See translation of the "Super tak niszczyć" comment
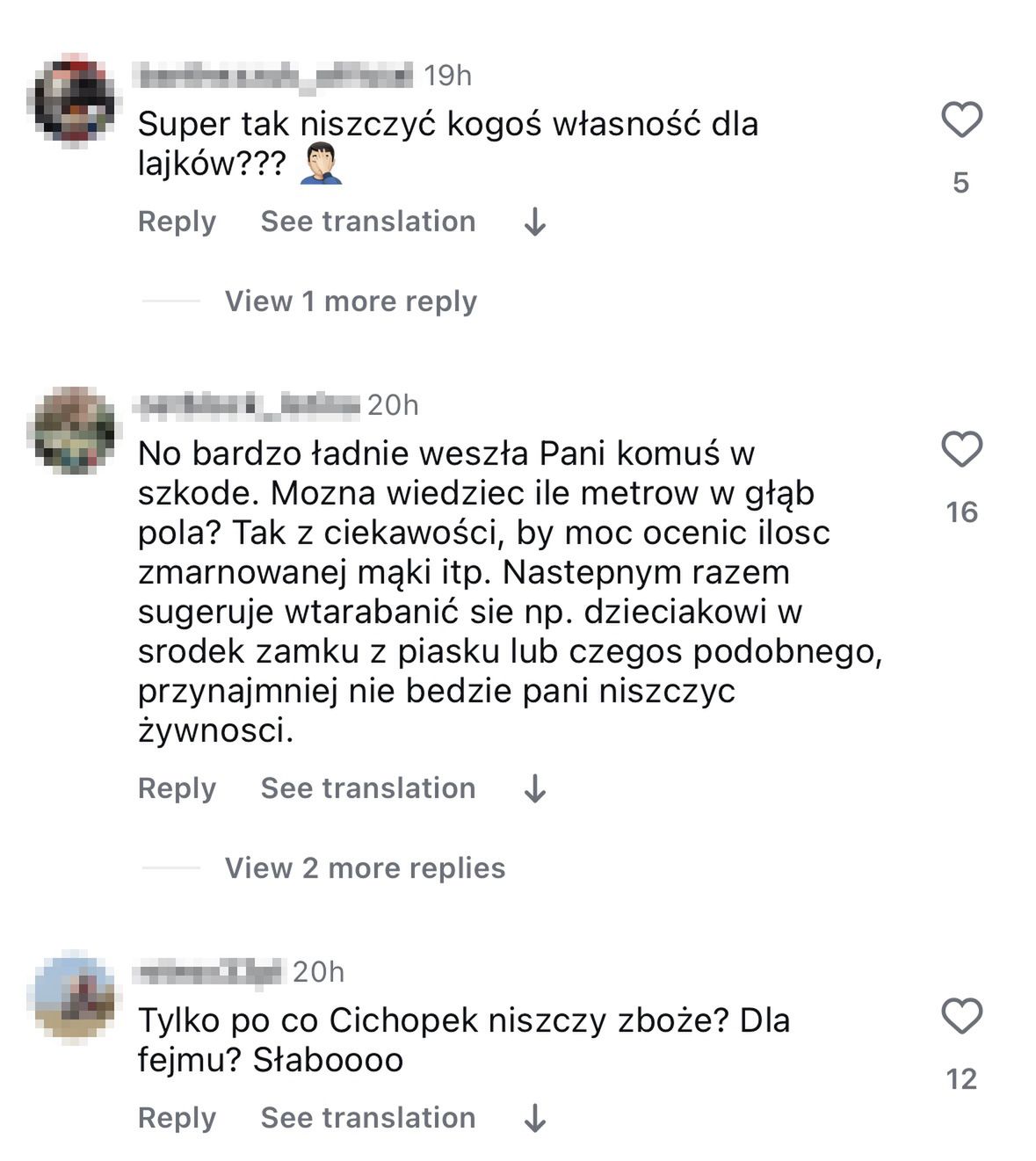 367,221
